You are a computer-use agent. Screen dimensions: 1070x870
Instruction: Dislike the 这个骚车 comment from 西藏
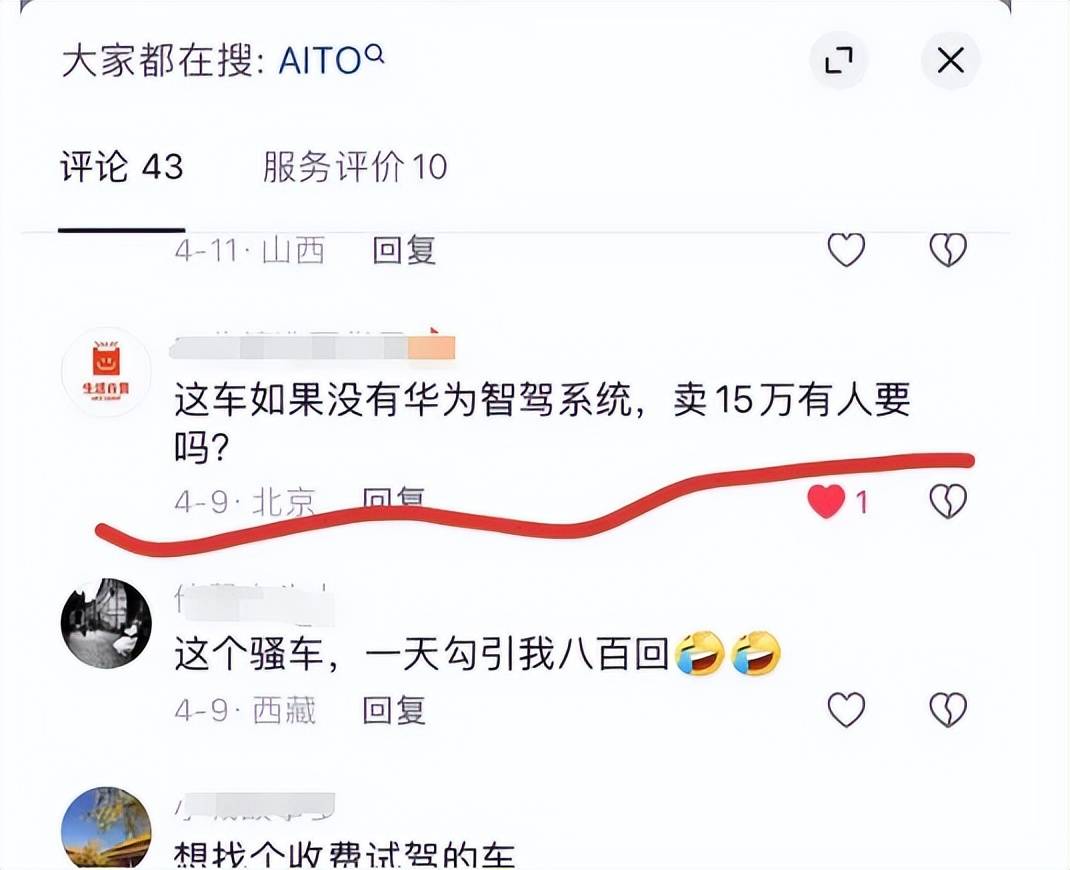pos(947,710)
